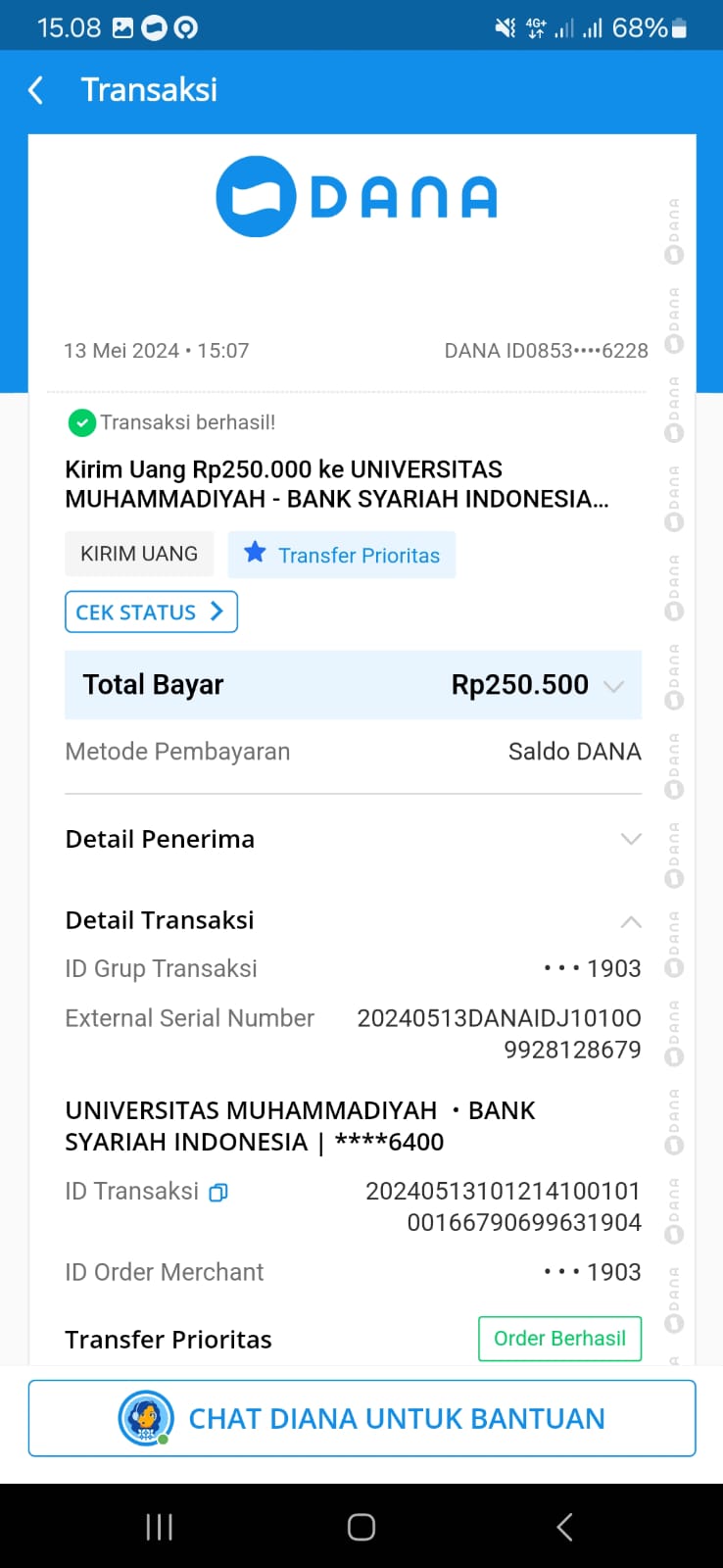Open Chat Diana Untuk Bantuan

(361, 1418)
